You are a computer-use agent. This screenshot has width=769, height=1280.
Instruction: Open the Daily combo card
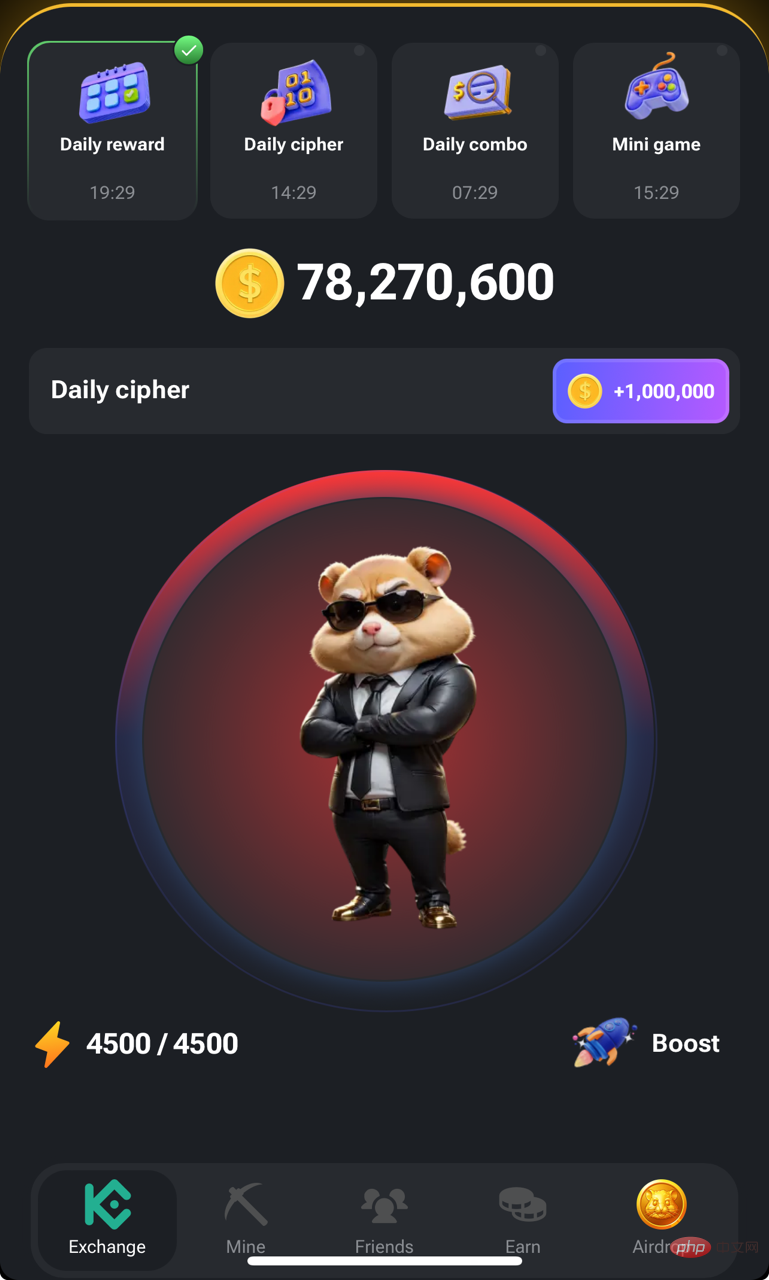(x=474, y=131)
